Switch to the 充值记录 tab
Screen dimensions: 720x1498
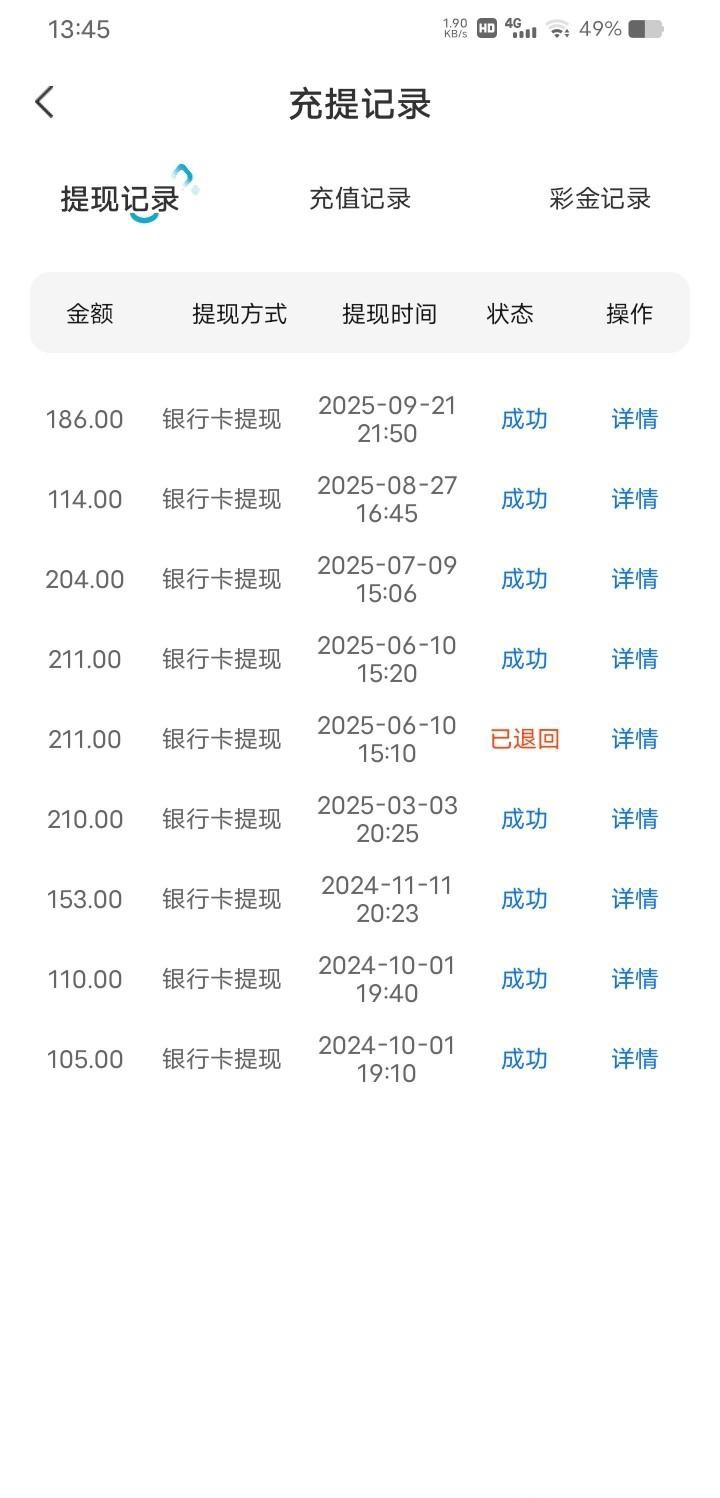360,198
